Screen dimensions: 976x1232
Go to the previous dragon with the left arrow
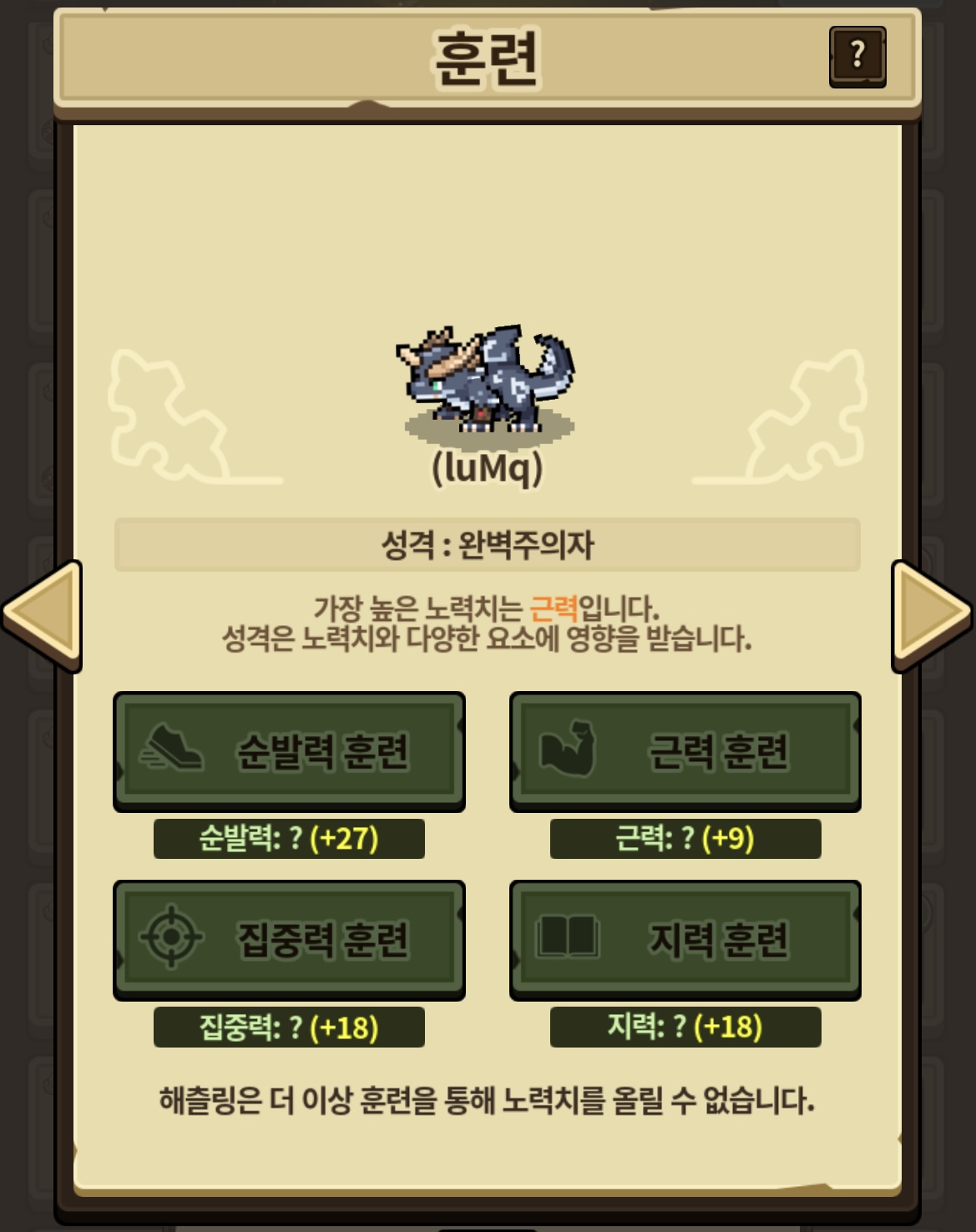42,617
